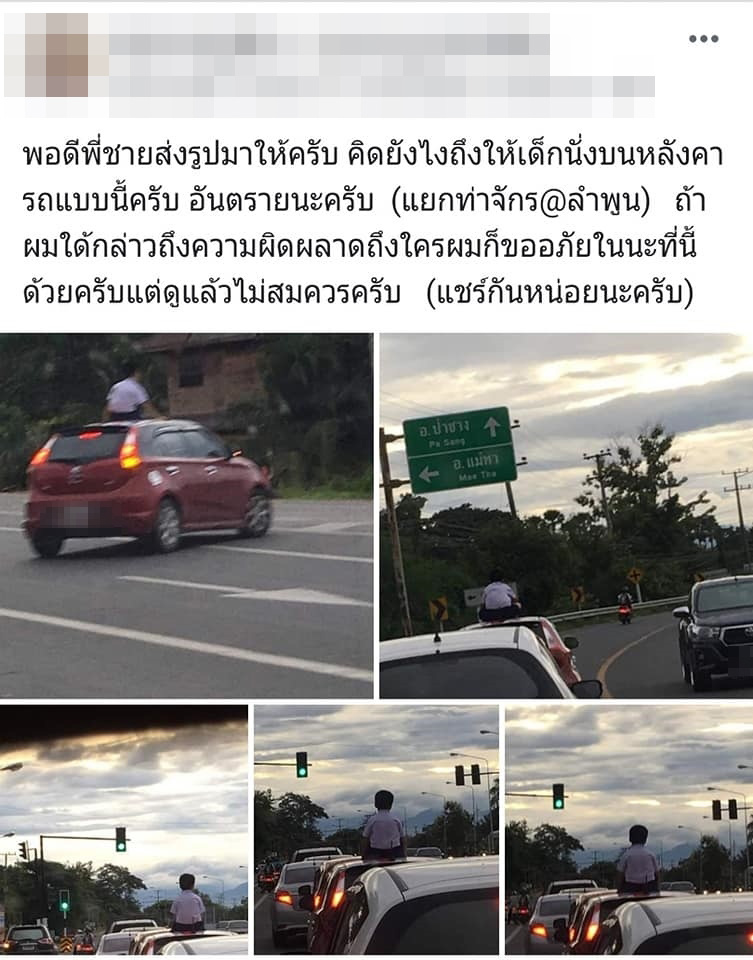Open the bottom-right traffic light photo
The width and height of the screenshot is (753, 960).
click(629, 830)
